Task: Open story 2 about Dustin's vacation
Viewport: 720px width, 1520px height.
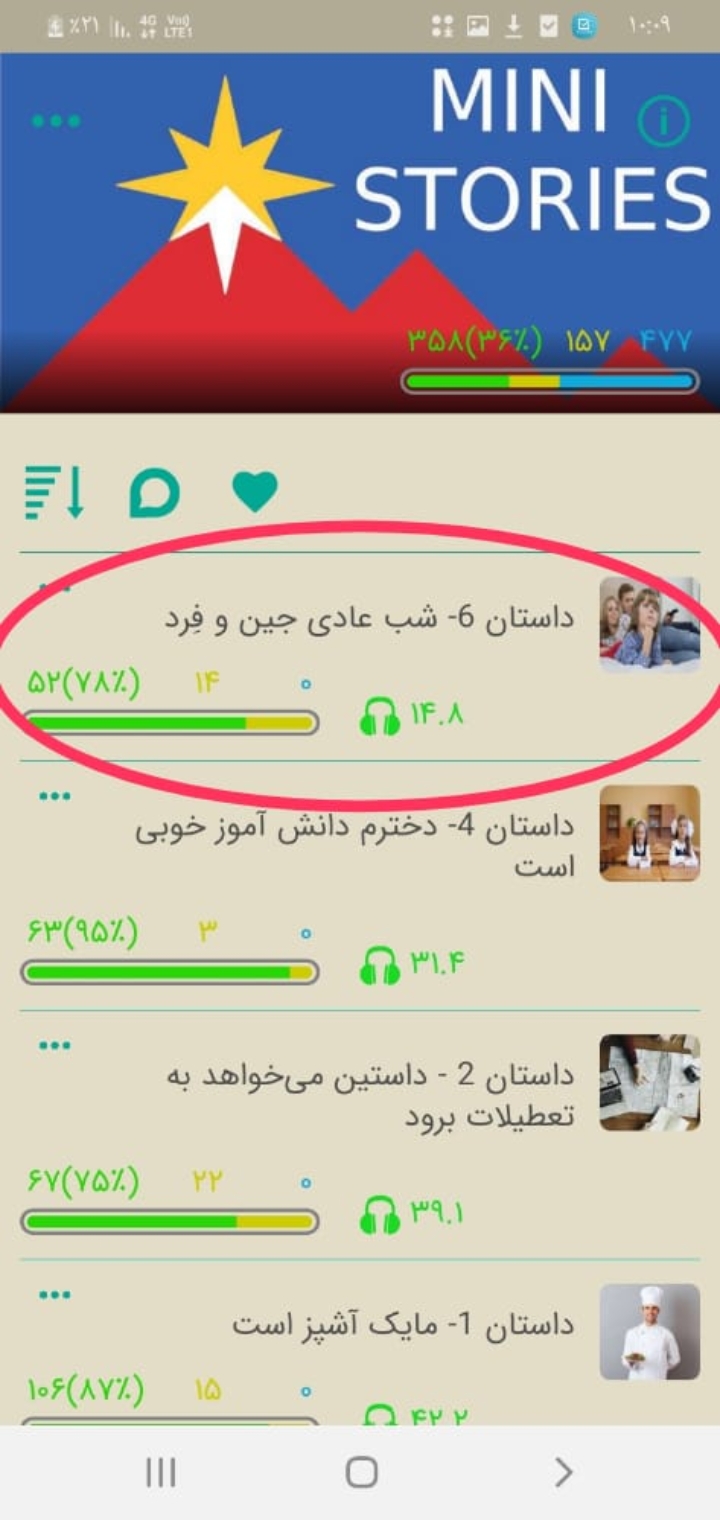Action: pyautogui.click(x=370, y=1095)
